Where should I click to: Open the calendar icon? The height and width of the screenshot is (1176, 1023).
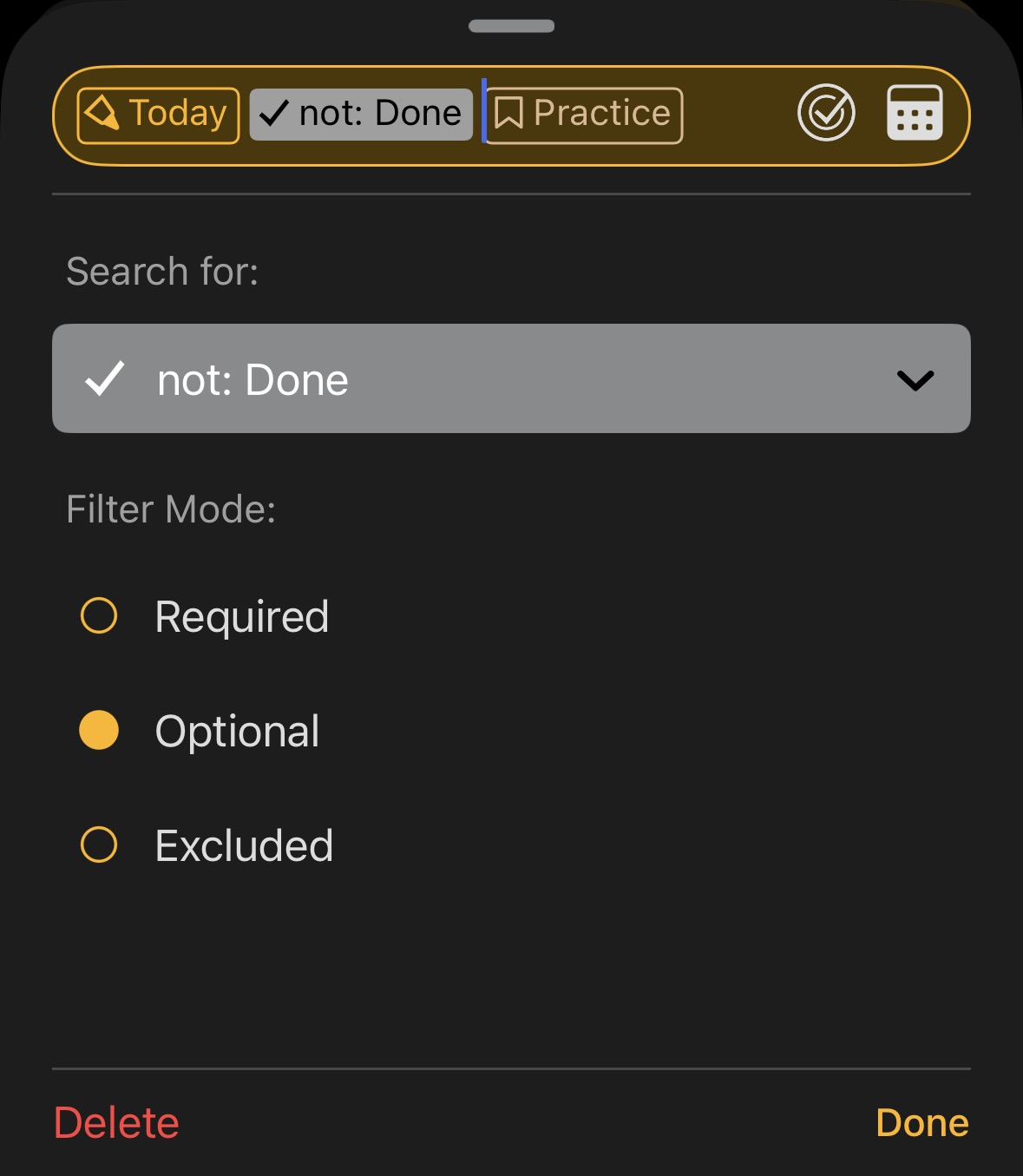(x=915, y=113)
